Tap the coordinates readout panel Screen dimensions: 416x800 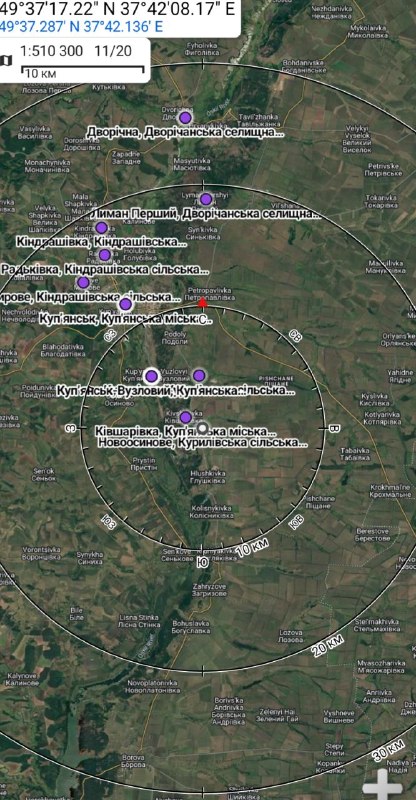(x=119, y=18)
